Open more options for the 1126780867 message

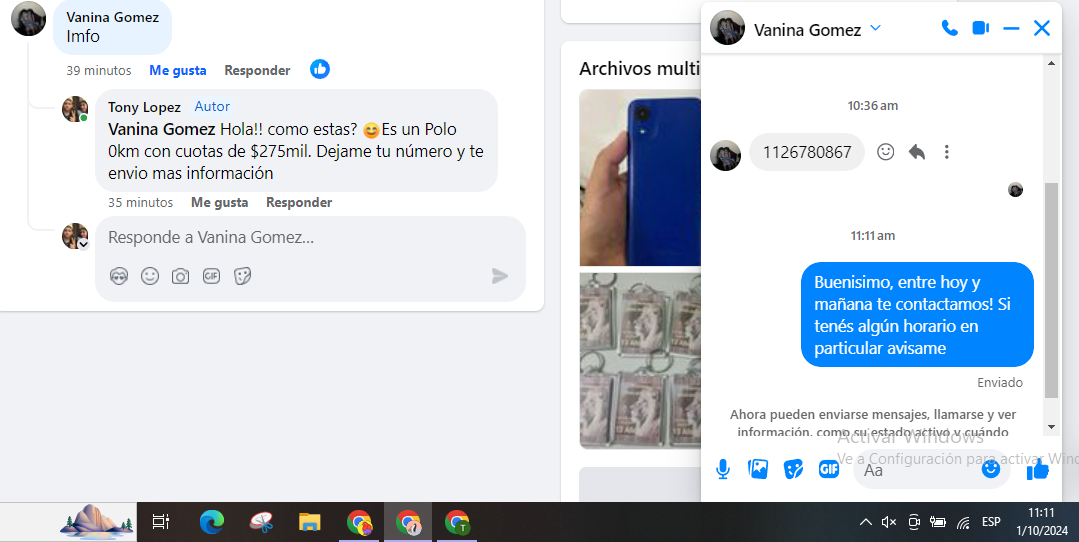[946, 152]
